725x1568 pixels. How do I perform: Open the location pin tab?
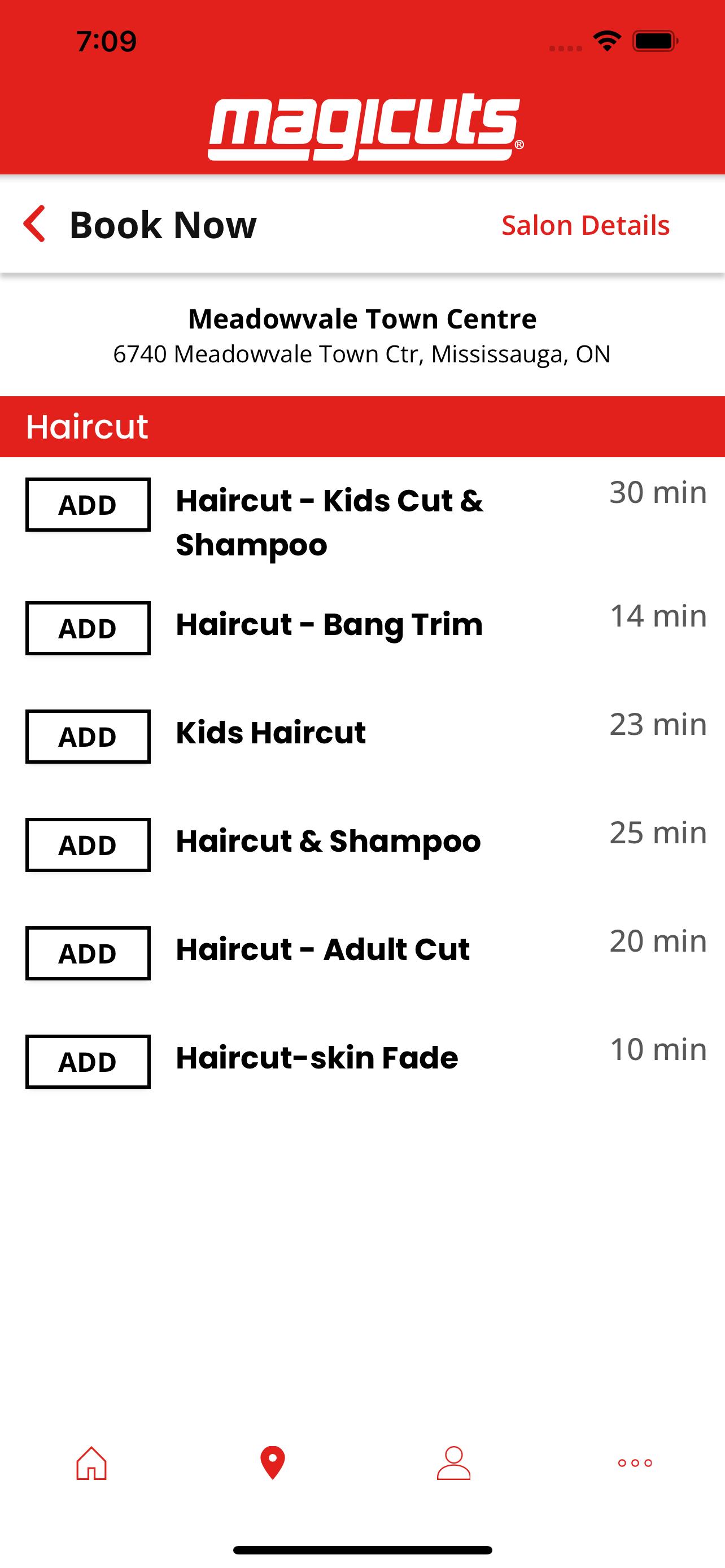(x=273, y=1462)
